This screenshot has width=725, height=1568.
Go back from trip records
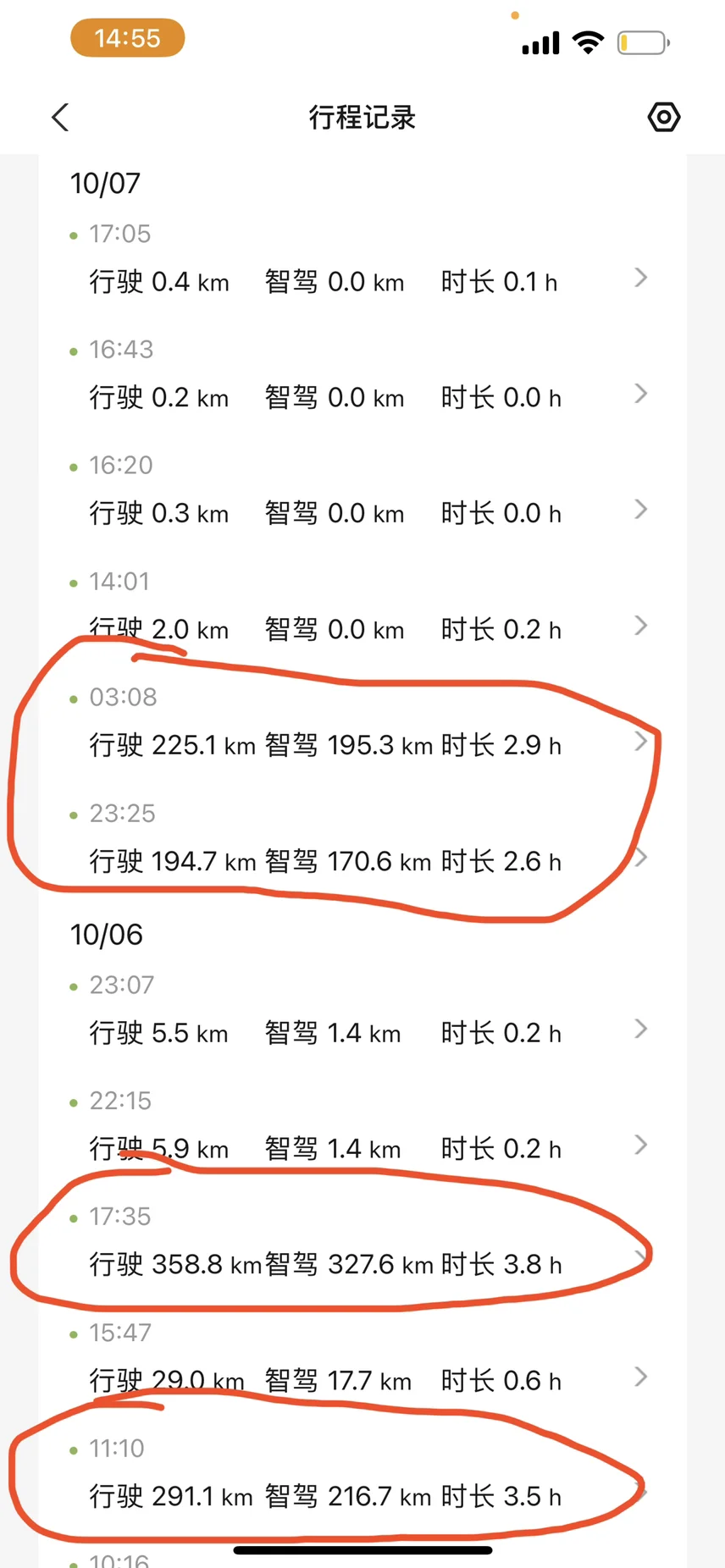coord(60,118)
